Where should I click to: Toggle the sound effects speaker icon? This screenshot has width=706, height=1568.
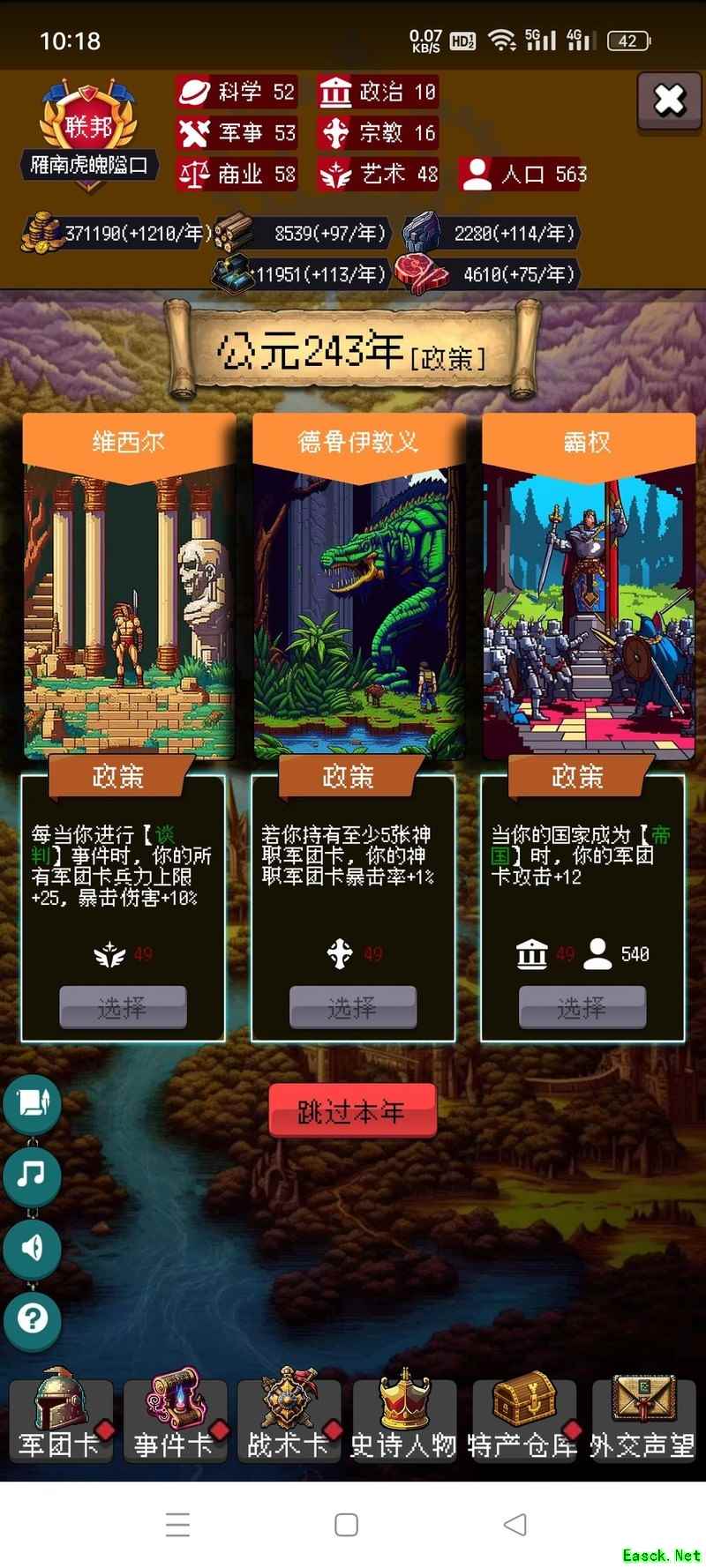pos(33,1247)
